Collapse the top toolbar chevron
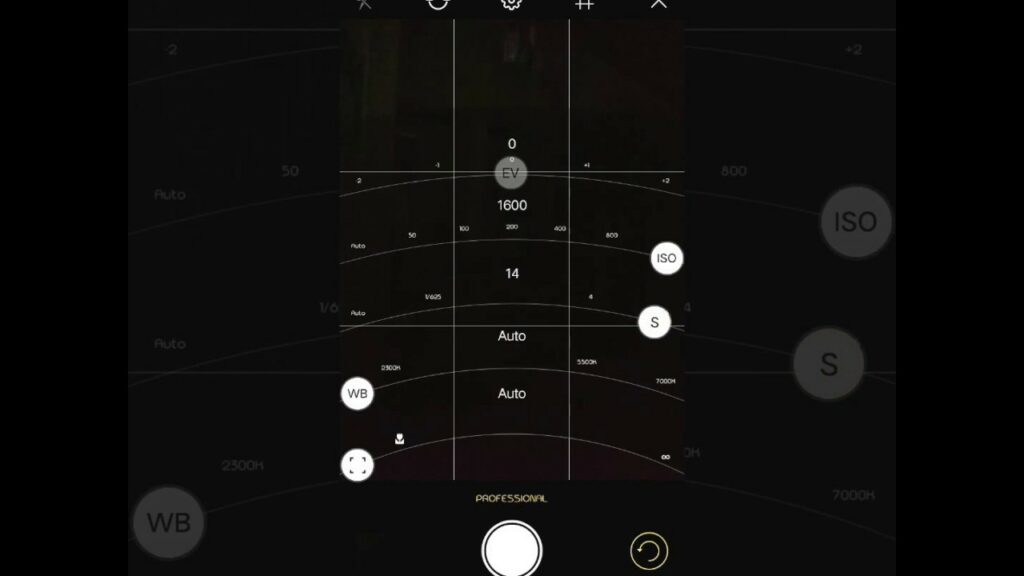Screen dimensions: 1024x576 point(658,4)
